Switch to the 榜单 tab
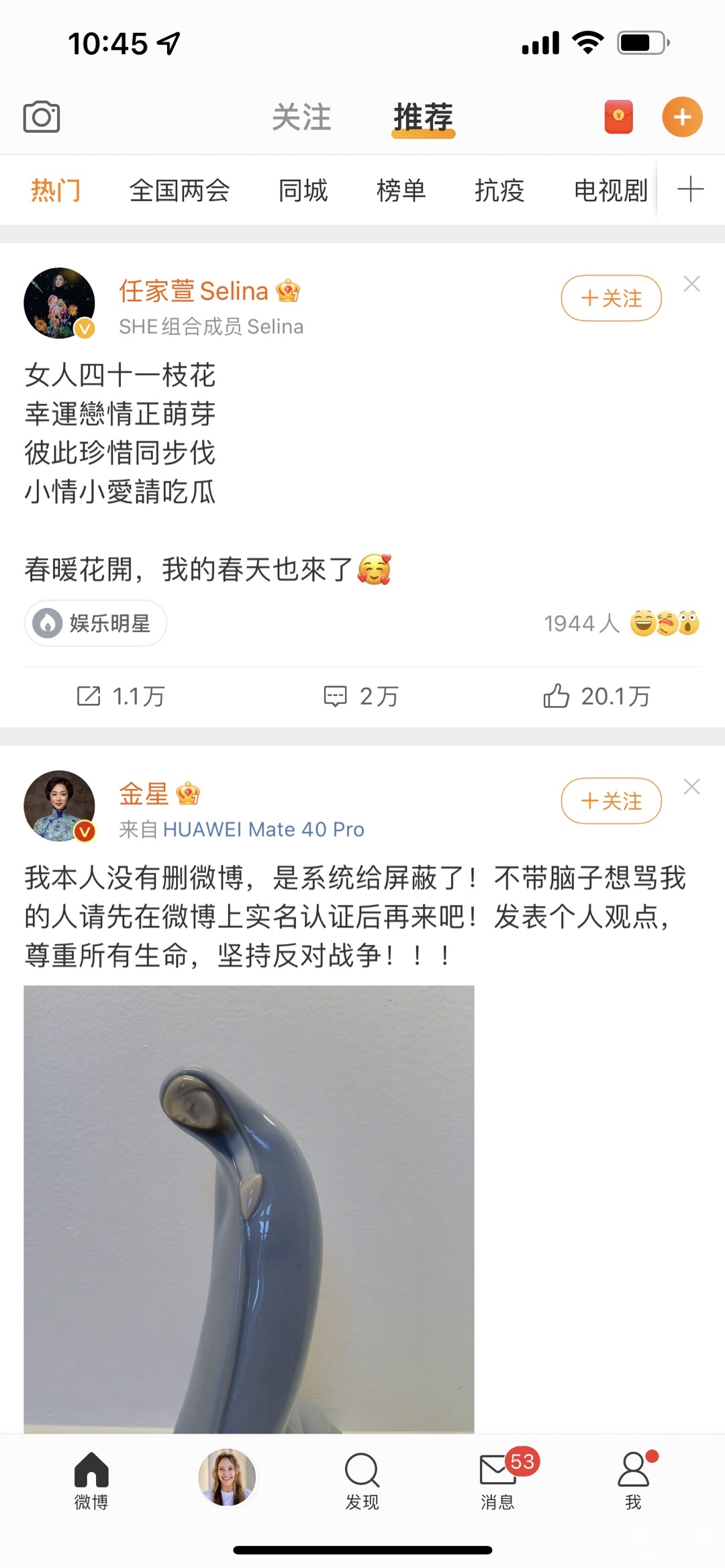The image size is (725, 1568). tap(401, 191)
